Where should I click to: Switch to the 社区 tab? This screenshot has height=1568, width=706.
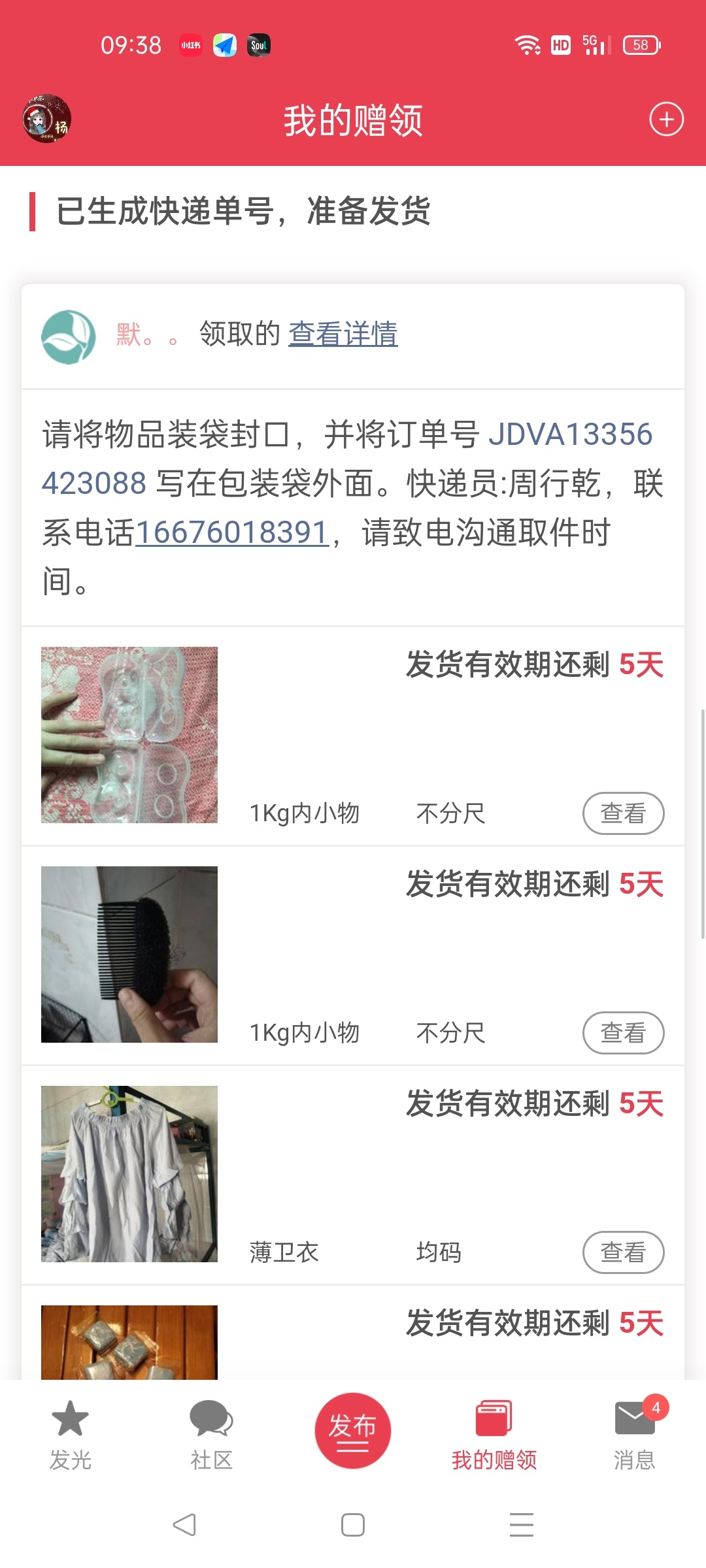coord(211,1435)
